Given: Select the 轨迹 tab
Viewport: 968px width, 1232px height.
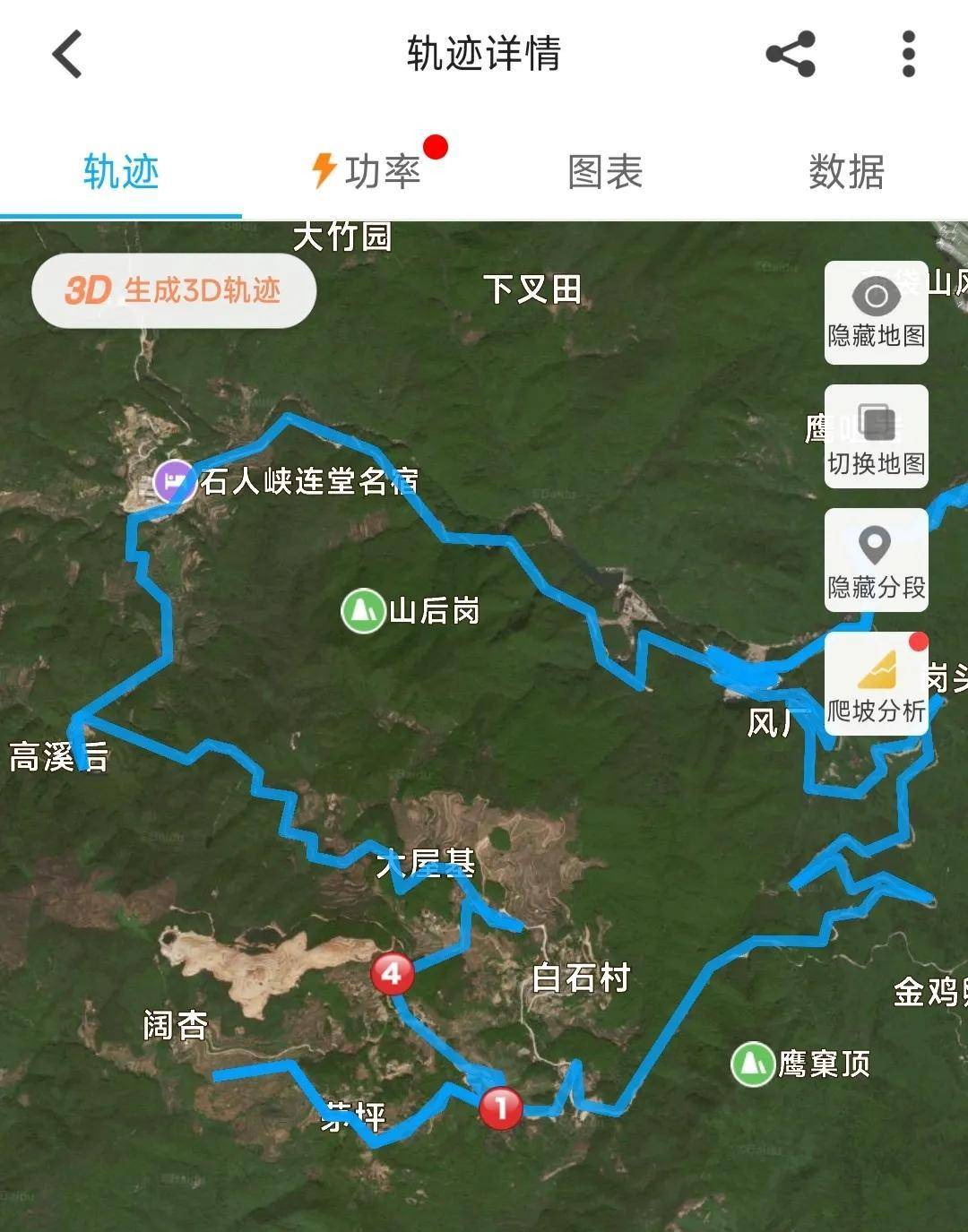Looking at the screenshot, I should coord(121,171).
